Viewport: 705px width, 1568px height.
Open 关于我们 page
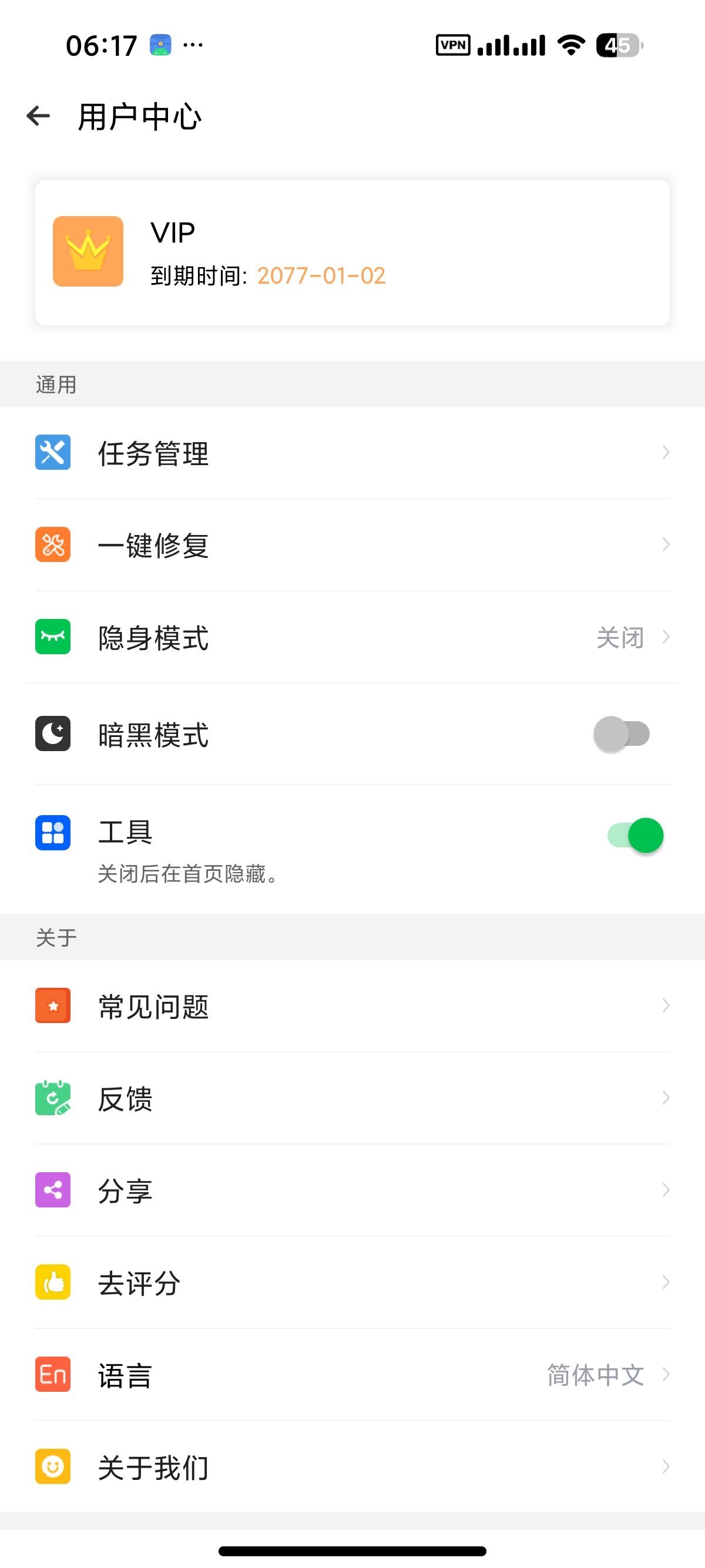coord(352,1467)
